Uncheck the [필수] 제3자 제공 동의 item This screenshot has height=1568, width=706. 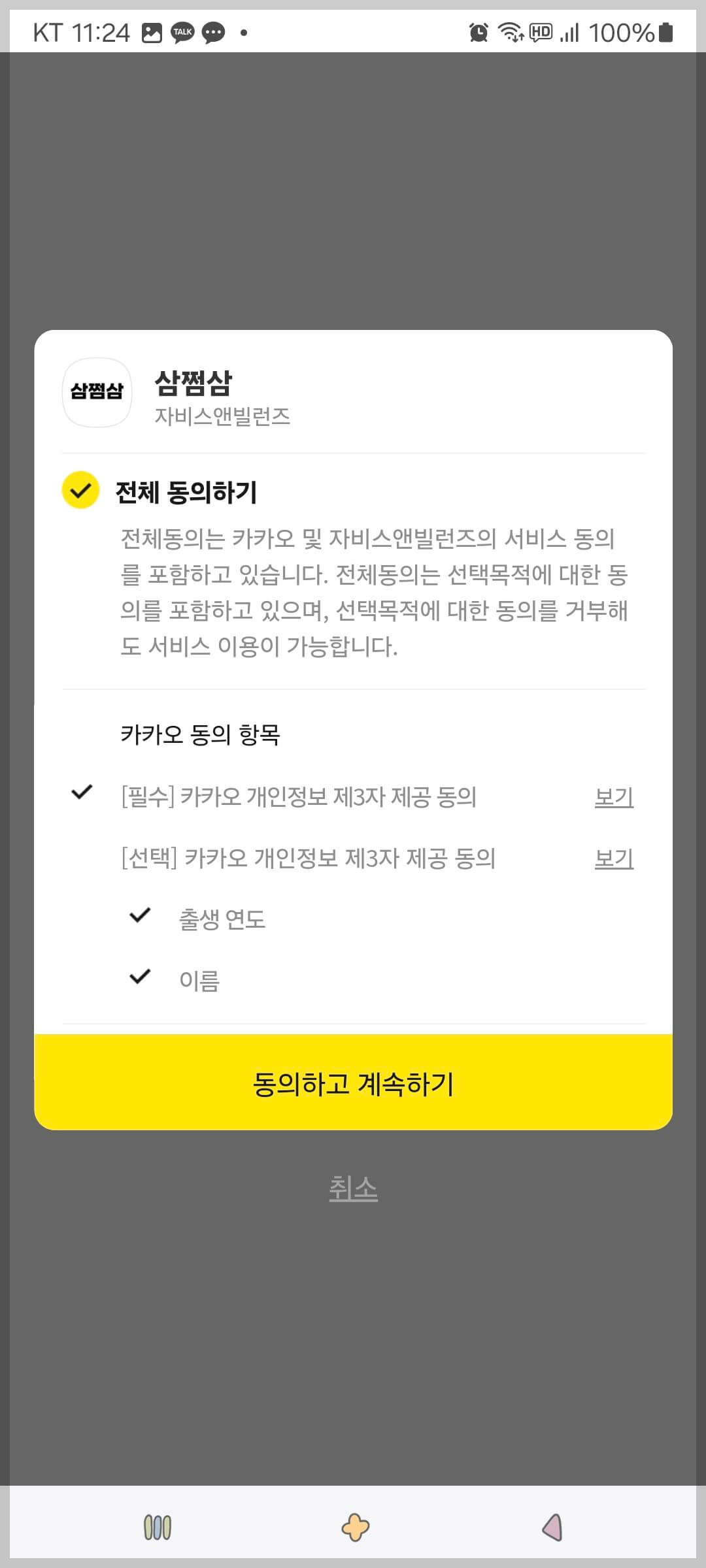click(x=81, y=793)
